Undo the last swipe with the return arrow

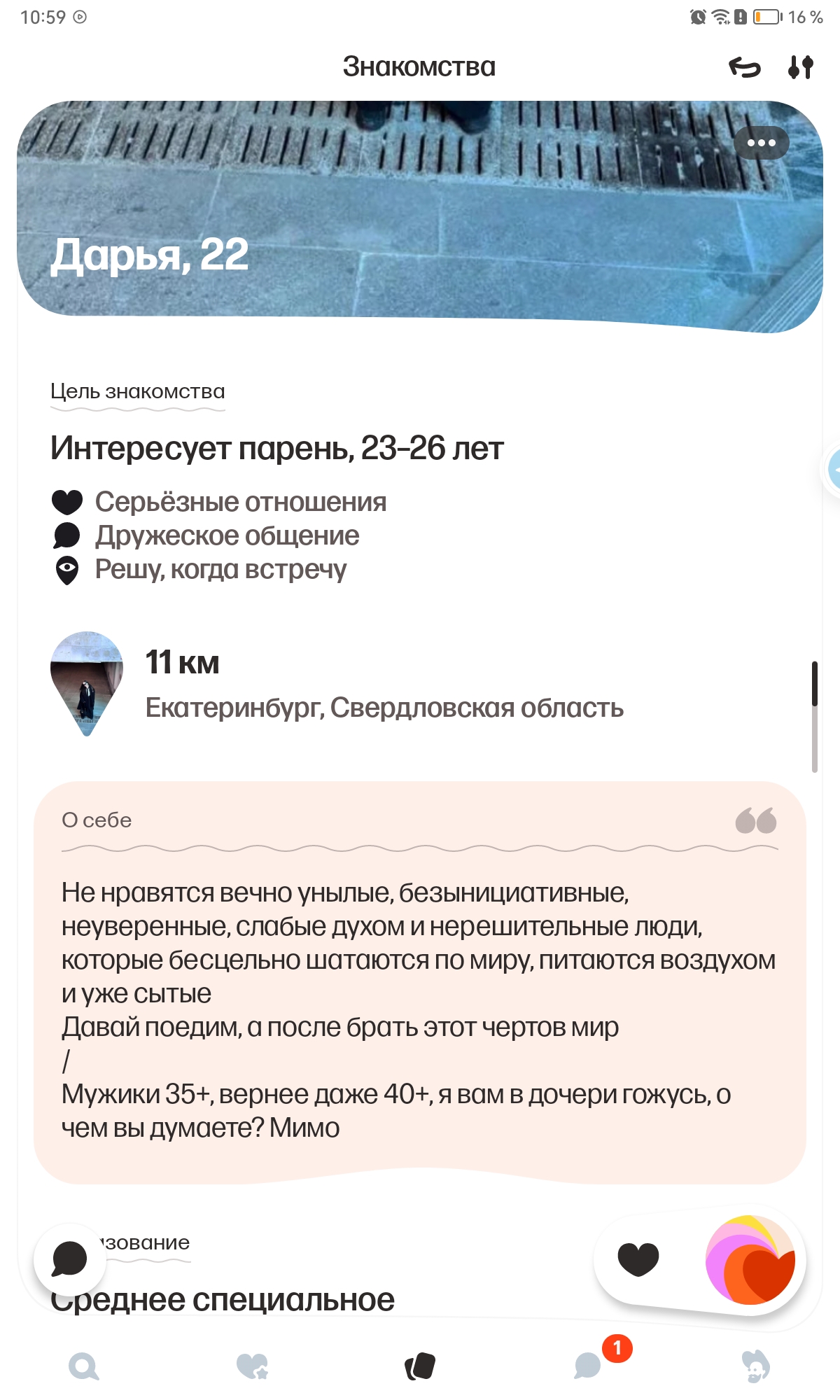(x=744, y=67)
